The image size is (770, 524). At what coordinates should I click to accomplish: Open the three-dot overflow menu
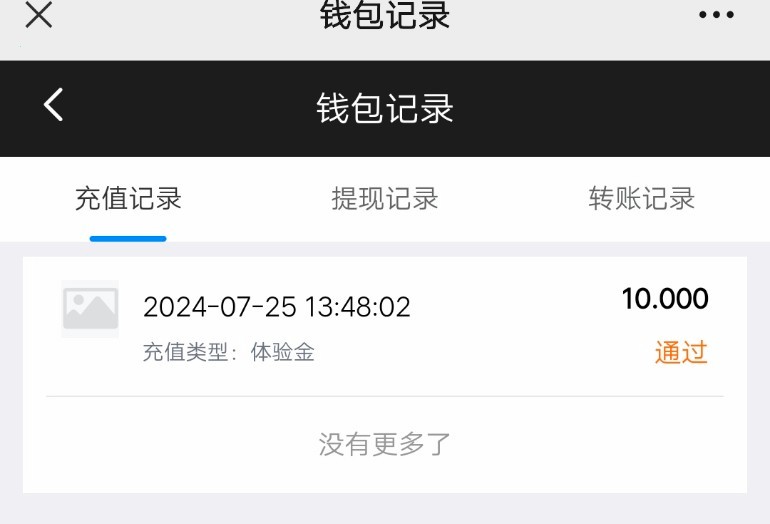coord(716,15)
